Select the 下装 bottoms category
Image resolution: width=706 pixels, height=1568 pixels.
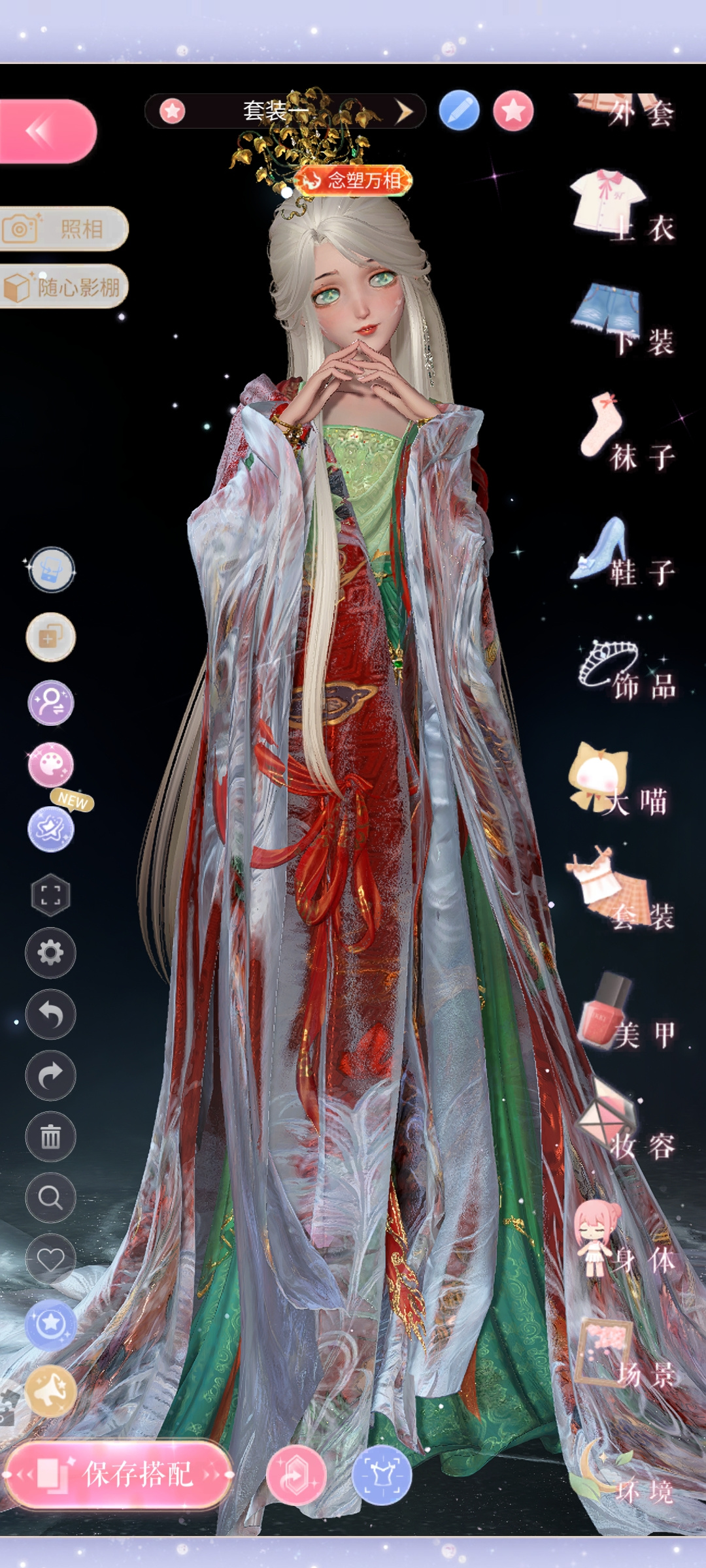pos(622,319)
